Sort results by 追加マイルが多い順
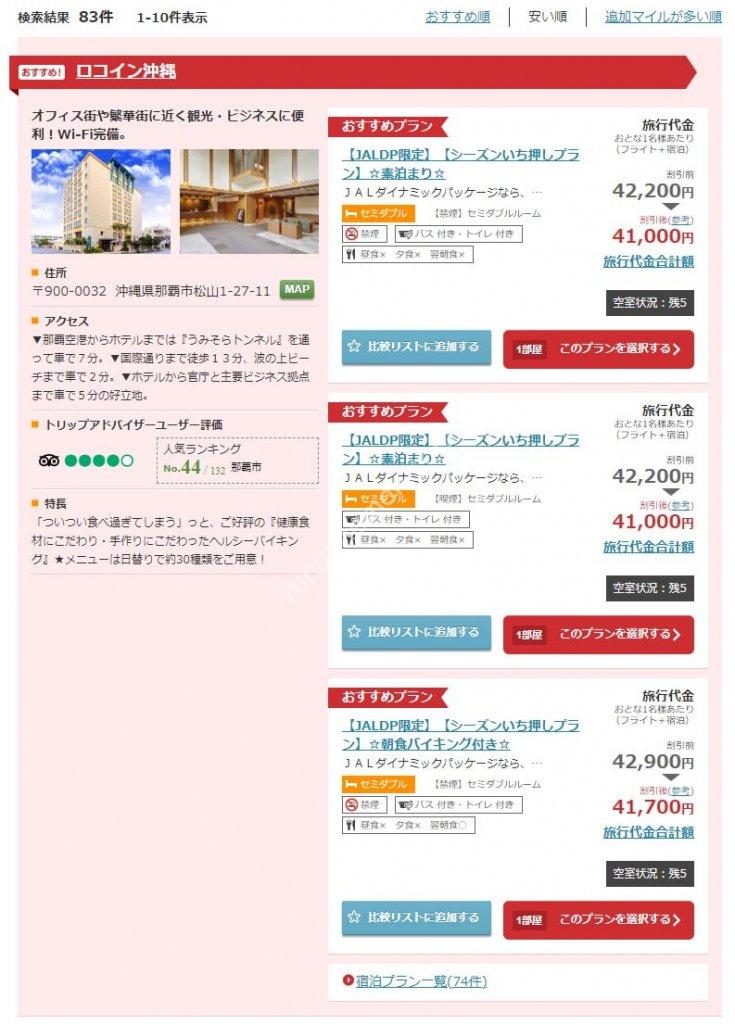The width and height of the screenshot is (735, 1024). pos(663,17)
